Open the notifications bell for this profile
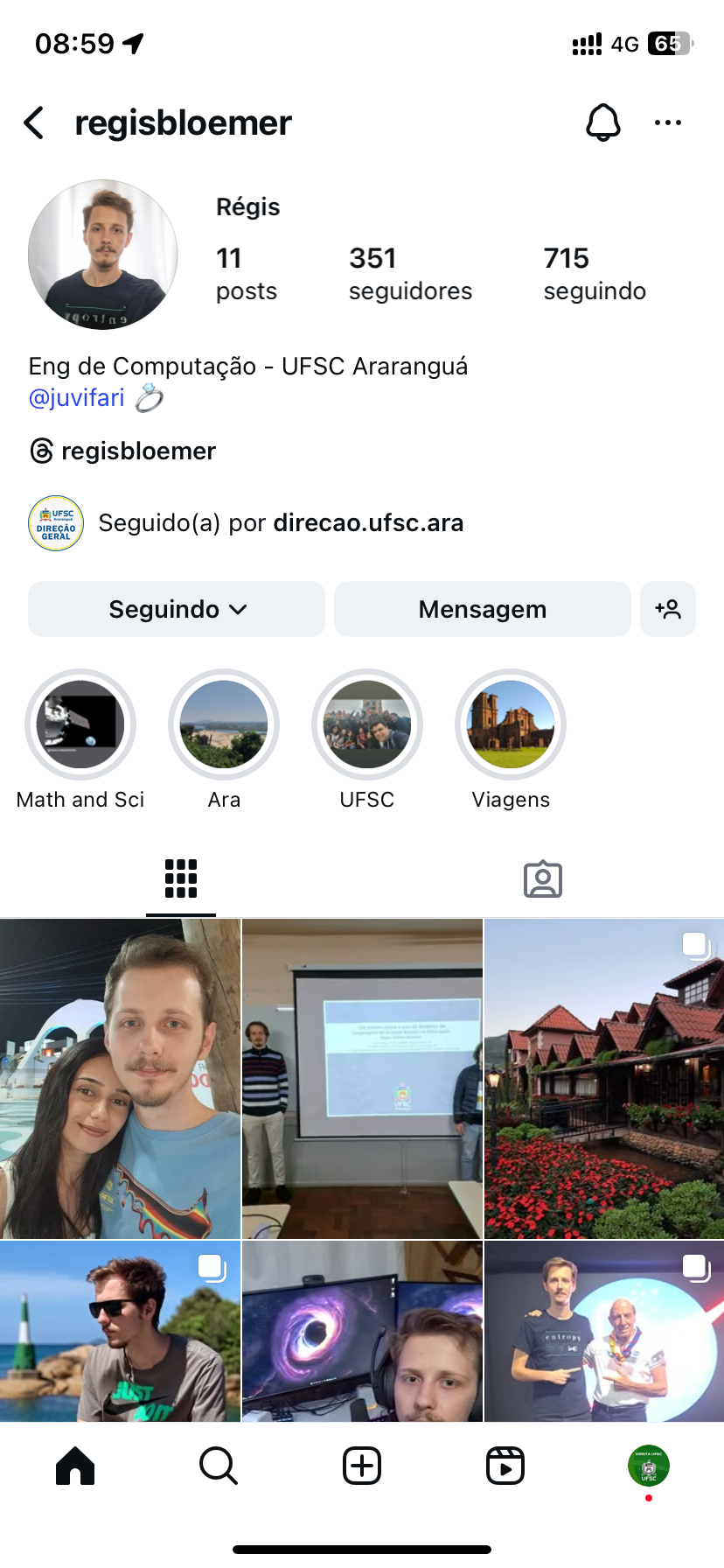Screen dimensions: 724x1568 coord(602,122)
